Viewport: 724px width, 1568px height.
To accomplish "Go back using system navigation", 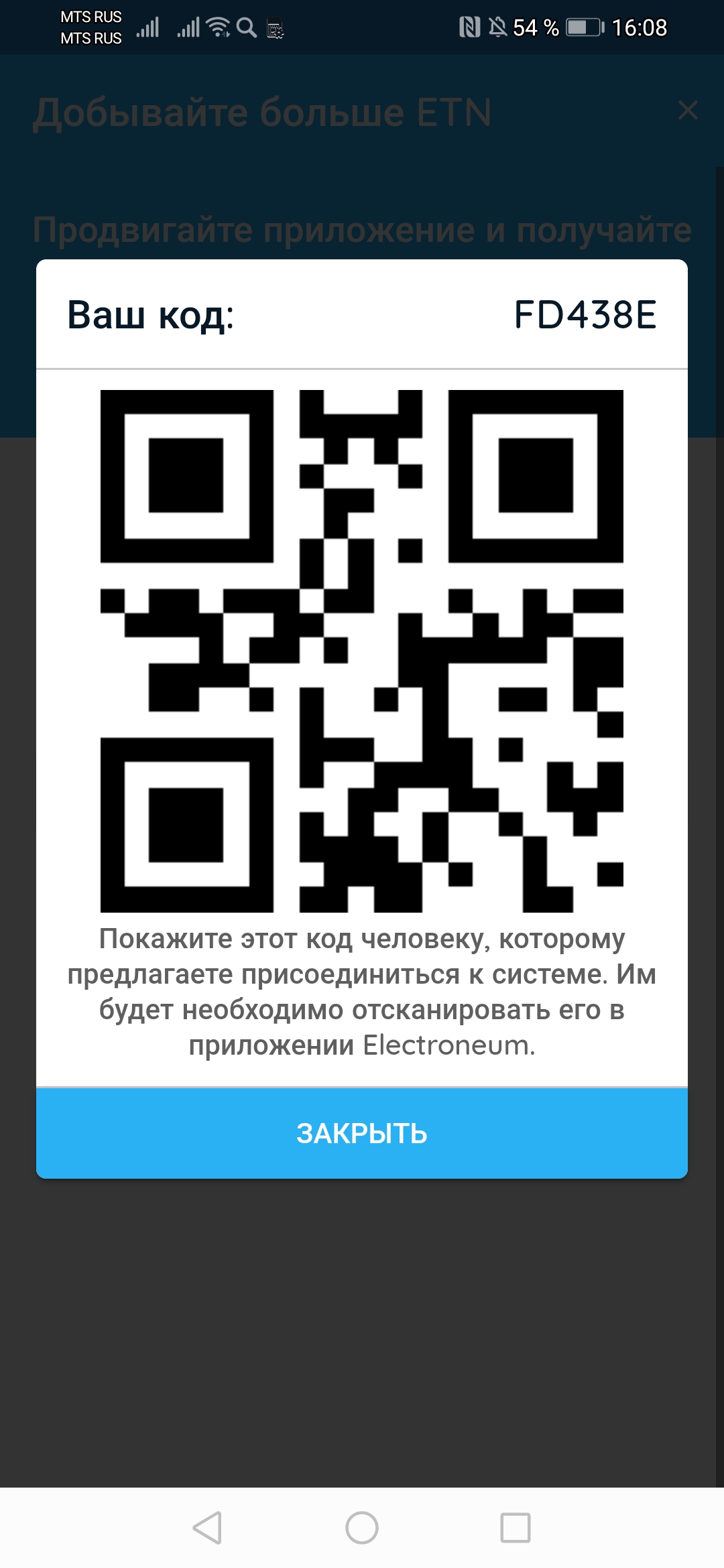I will coord(207,1528).
